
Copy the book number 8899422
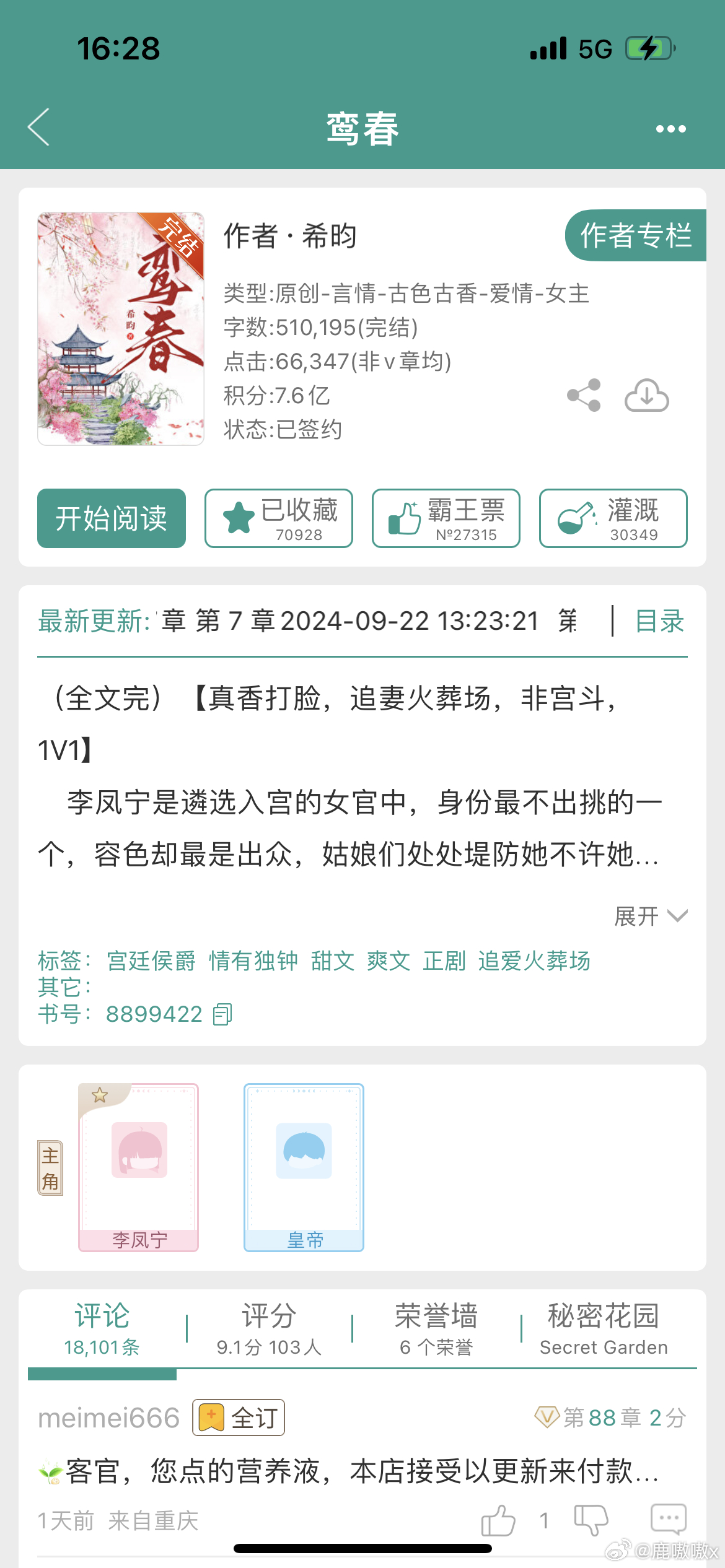point(222,1014)
